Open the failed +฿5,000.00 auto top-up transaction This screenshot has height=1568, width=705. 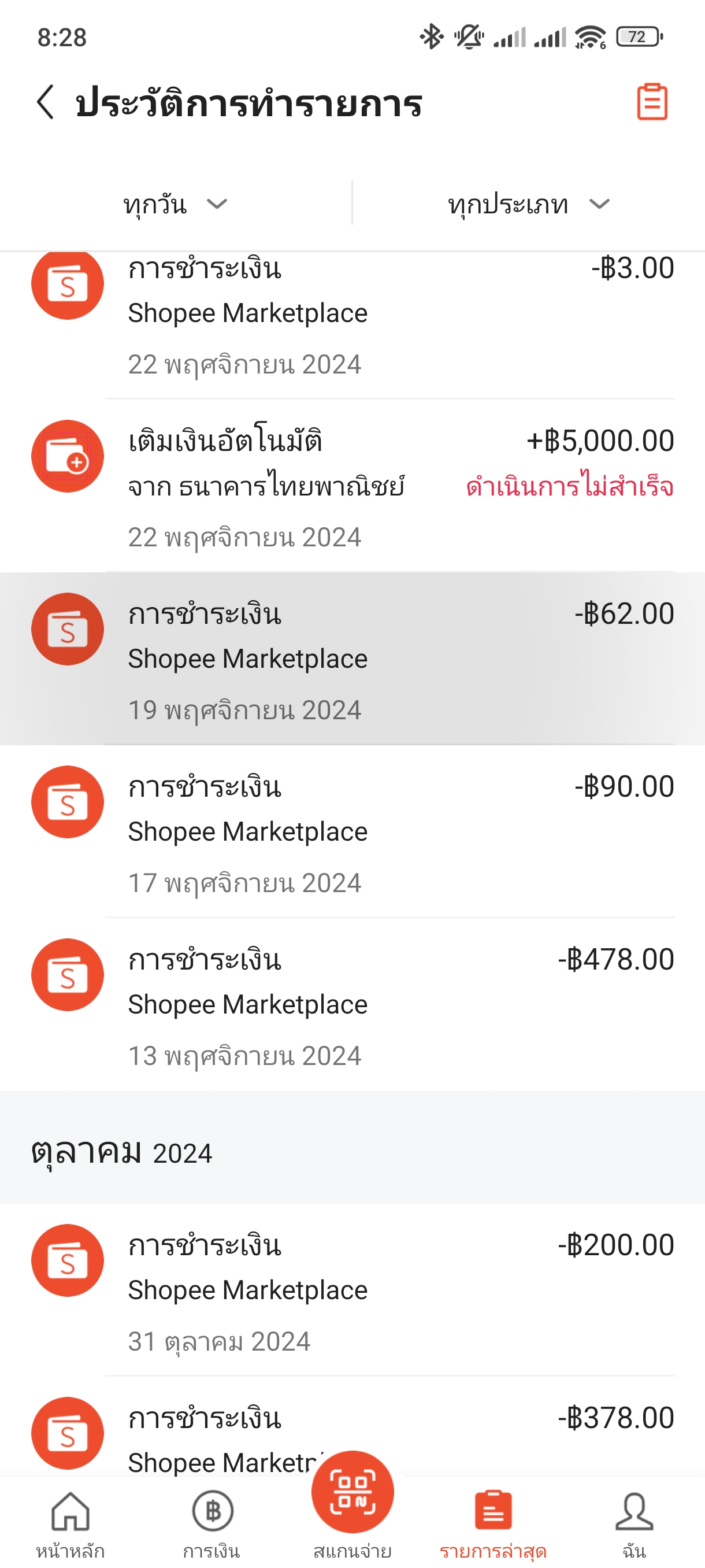pos(352,486)
